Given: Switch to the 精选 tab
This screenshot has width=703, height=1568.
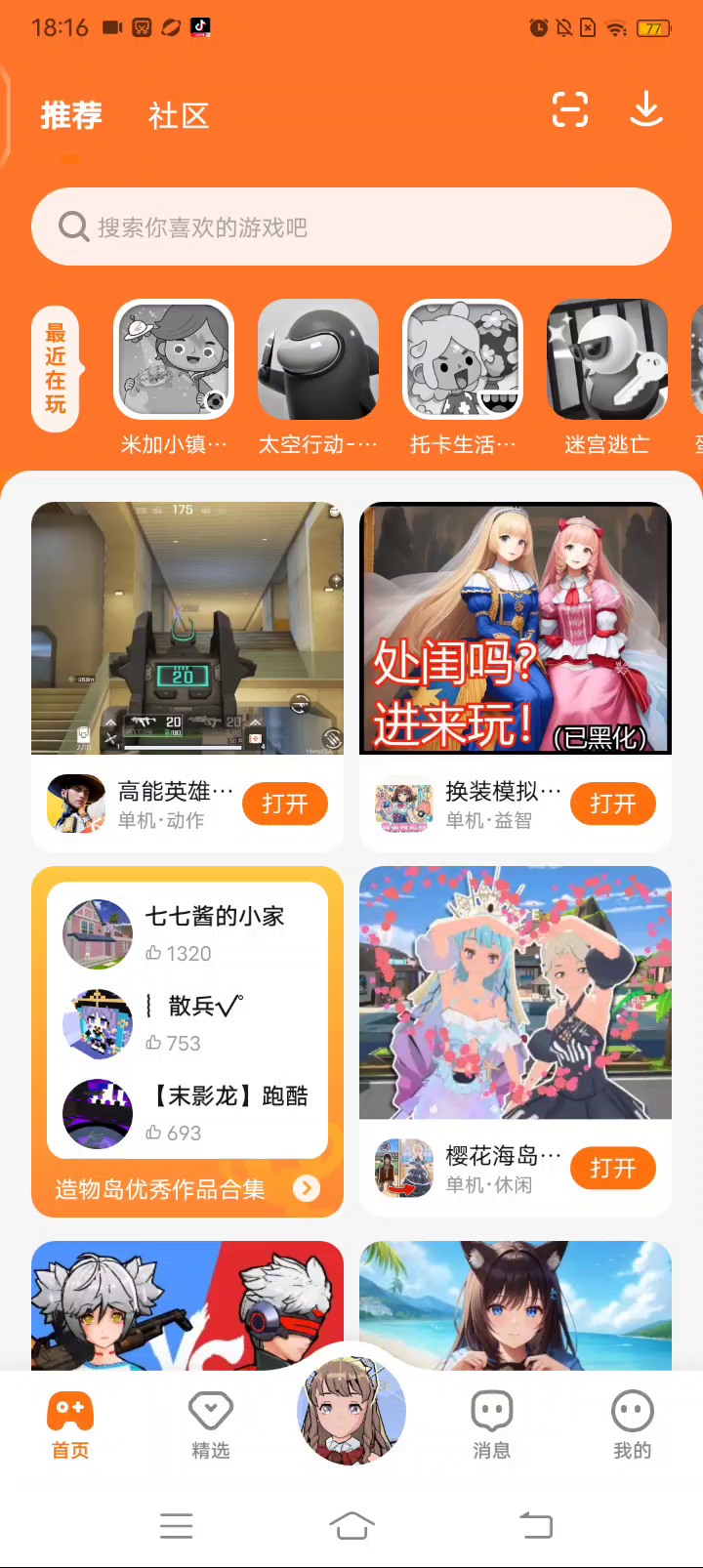Looking at the screenshot, I should point(210,1425).
